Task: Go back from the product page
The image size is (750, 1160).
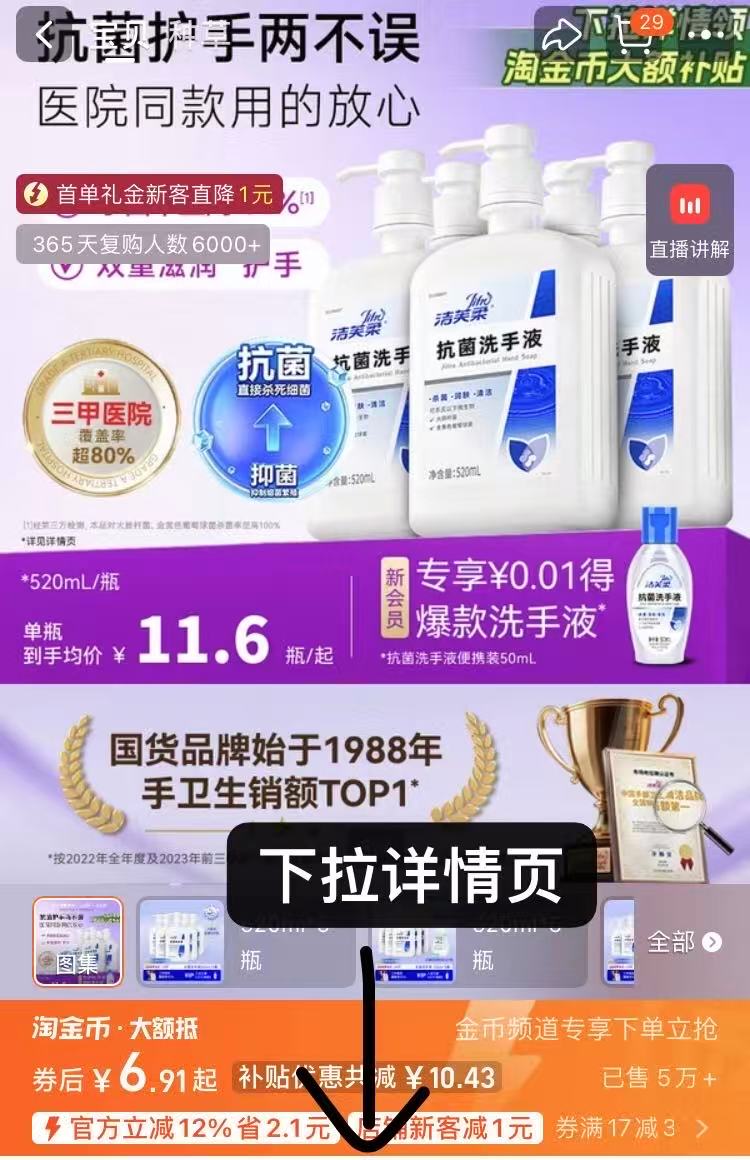Action: [43, 35]
